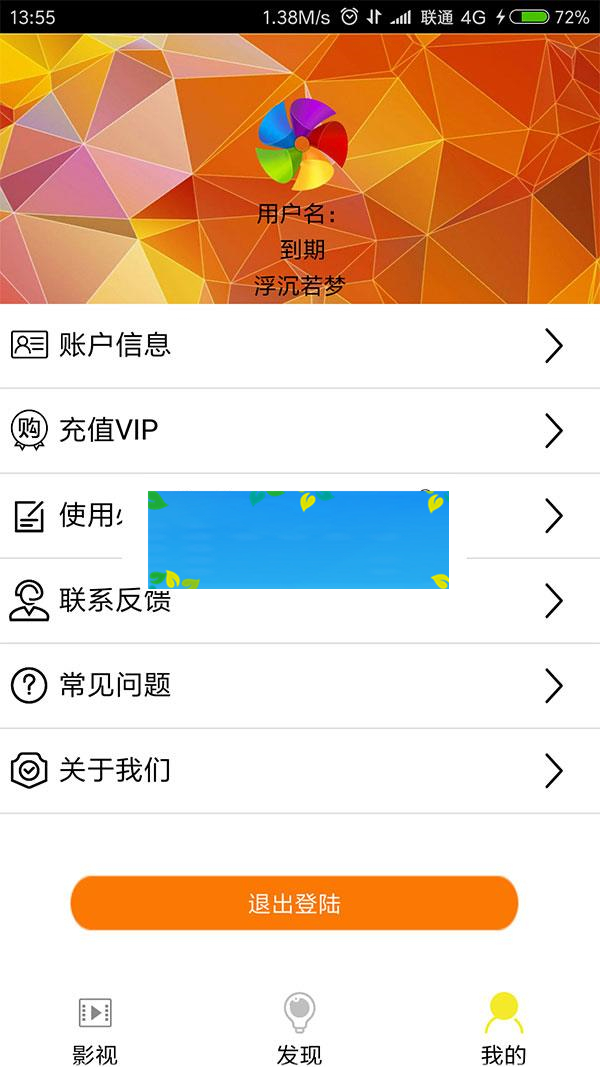Image resolution: width=600 pixels, height=1067 pixels.
Task: Open 关于我们 about page
Action: click(x=300, y=771)
